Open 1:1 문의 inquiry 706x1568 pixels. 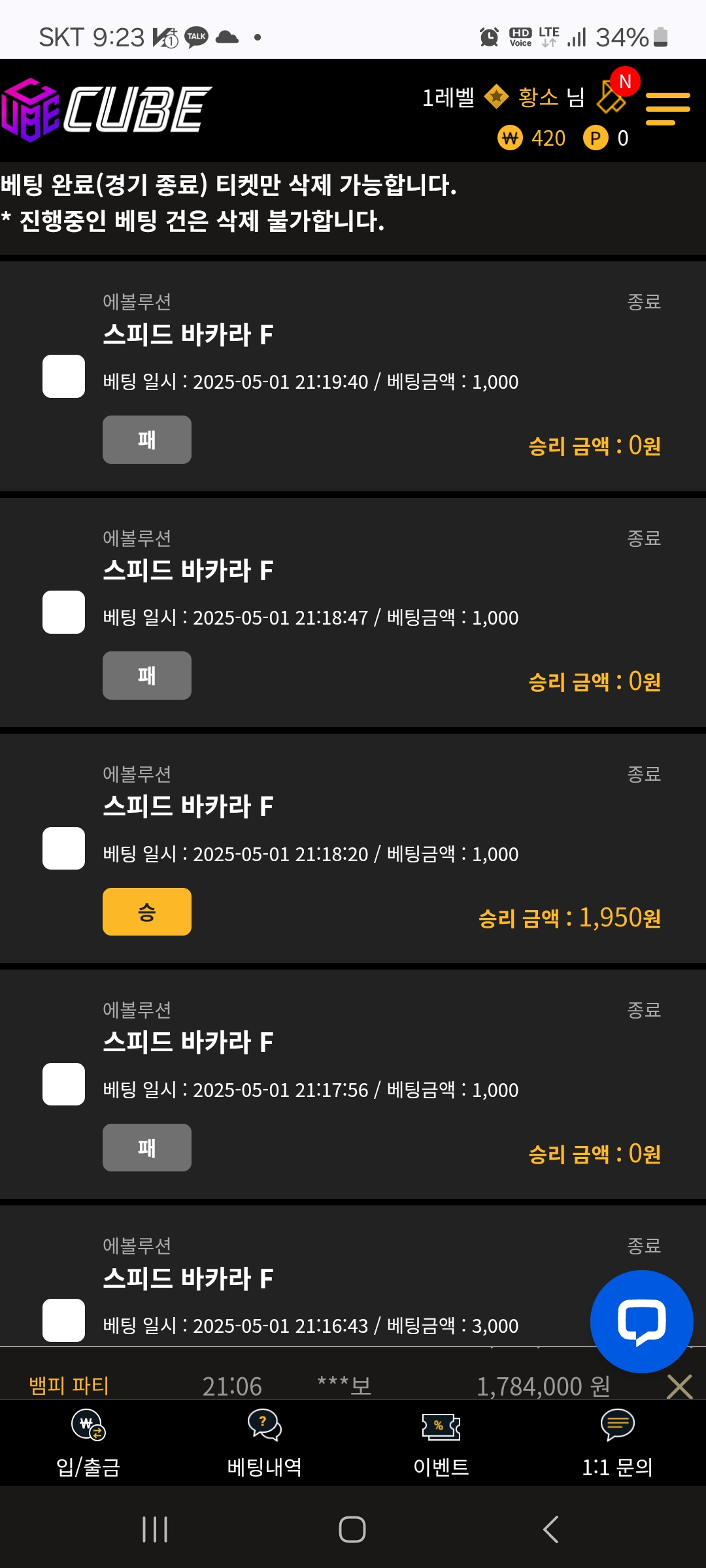(x=618, y=1444)
